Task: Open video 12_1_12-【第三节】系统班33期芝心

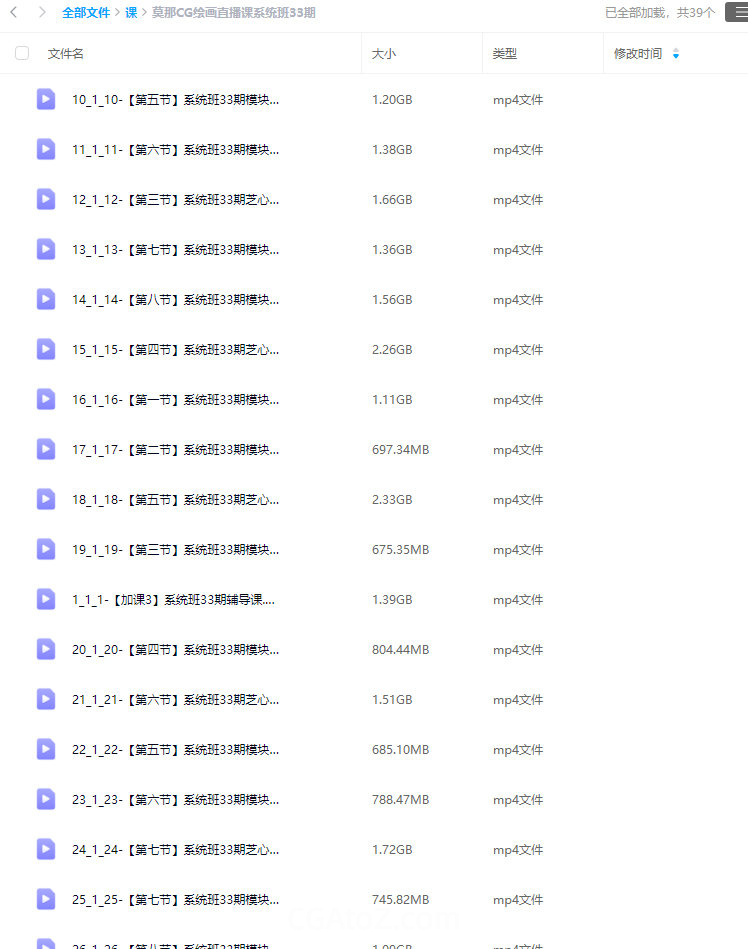Action: pyautogui.click(x=175, y=200)
